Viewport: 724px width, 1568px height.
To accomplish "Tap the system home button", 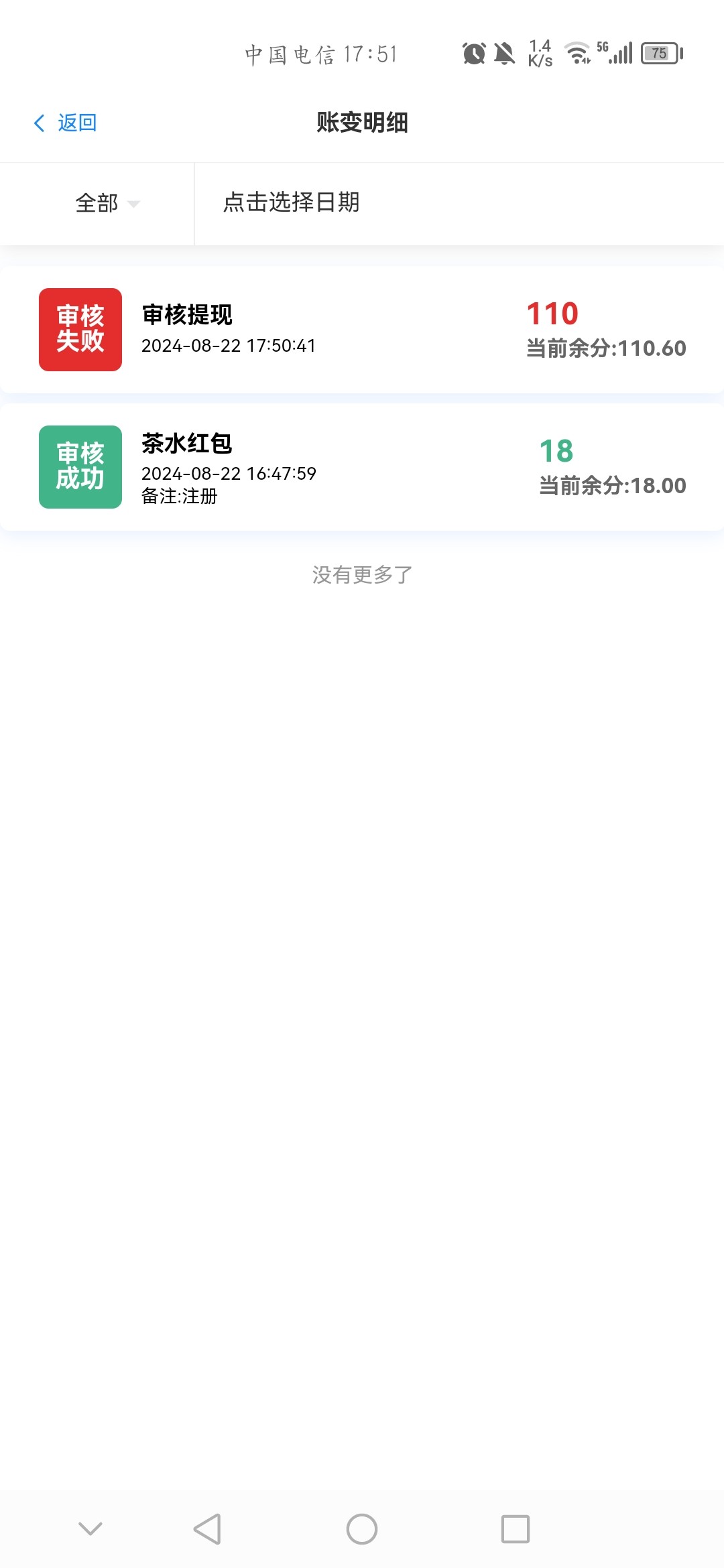I will [362, 1529].
